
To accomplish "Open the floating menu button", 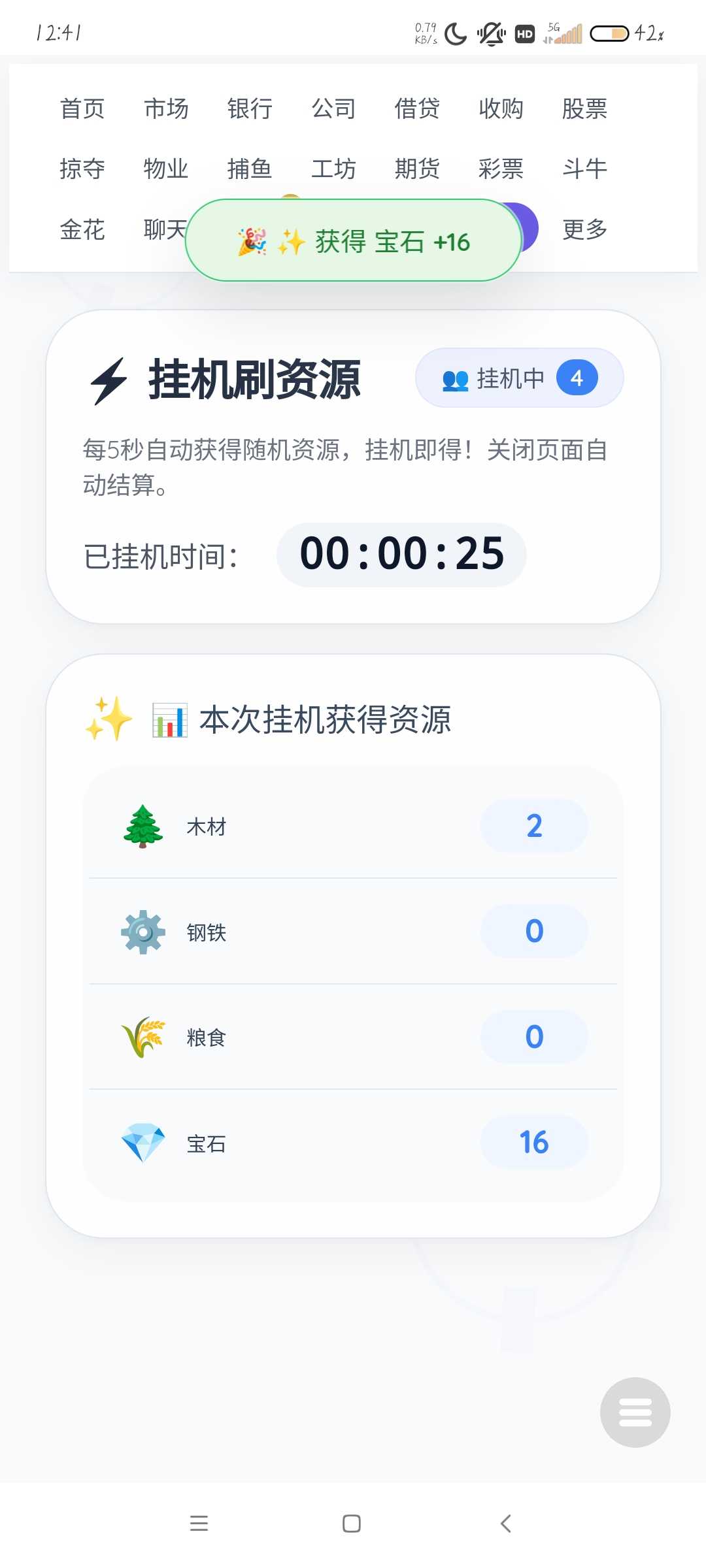I will [x=635, y=1412].
